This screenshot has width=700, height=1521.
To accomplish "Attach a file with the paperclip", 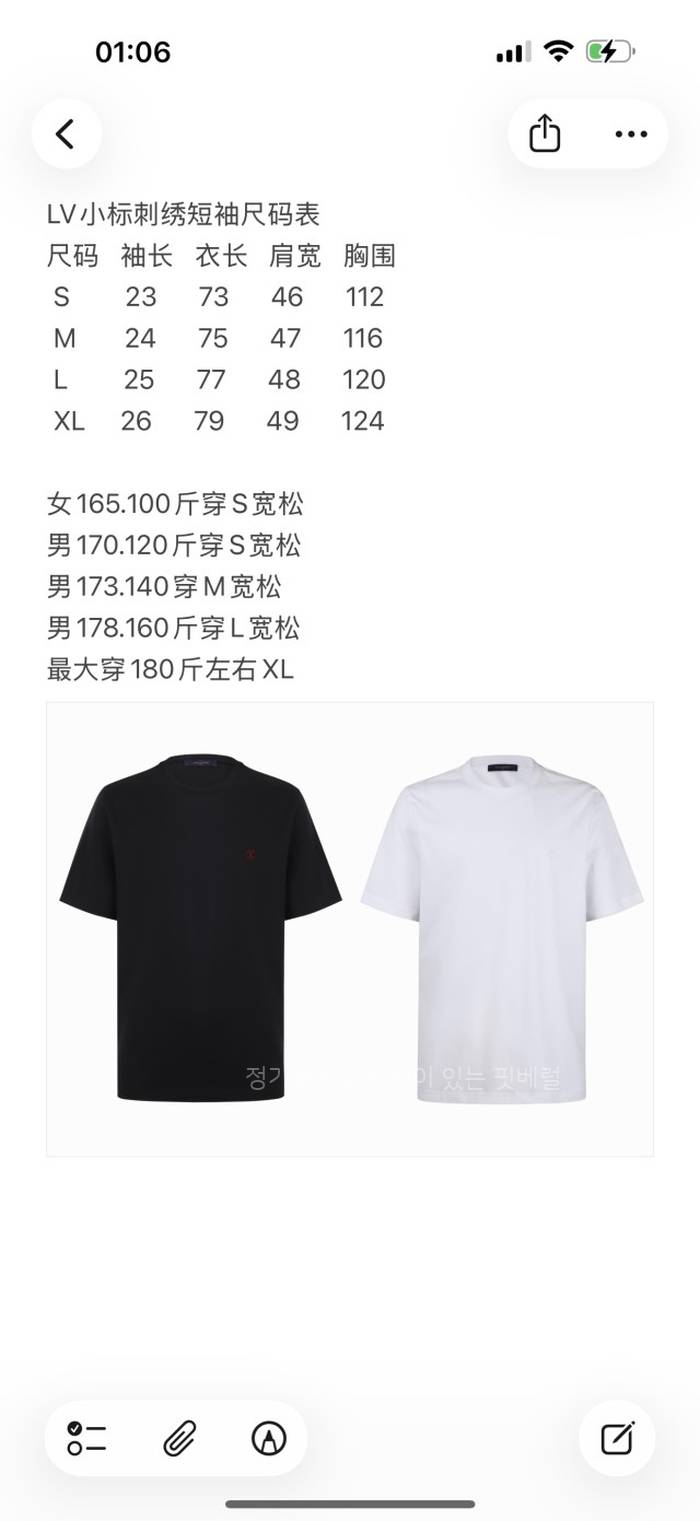I will pyautogui.click(x=178, y=1438).
